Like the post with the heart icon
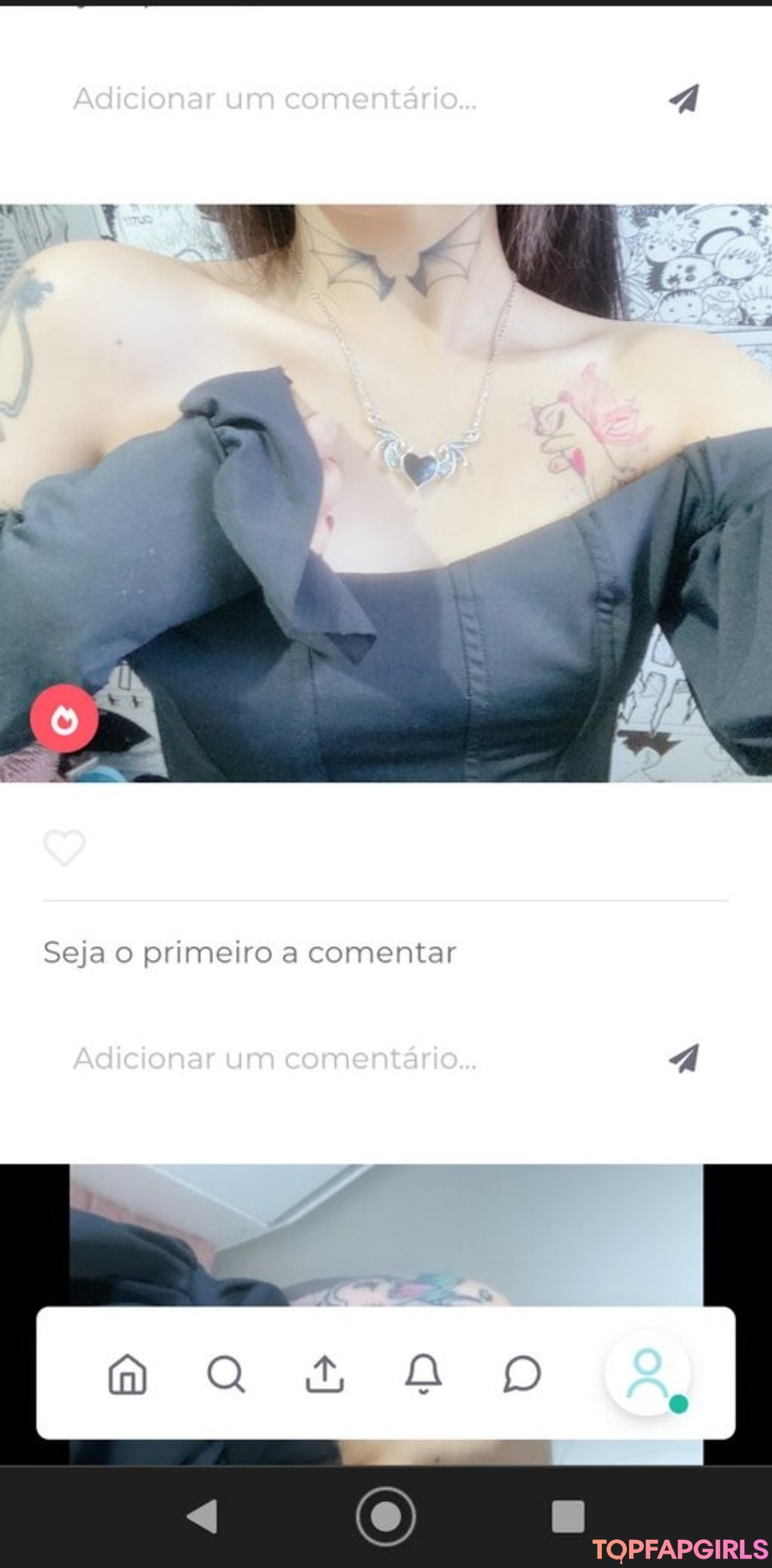This screenshot has width=772, height=1568. click(64, 848)
